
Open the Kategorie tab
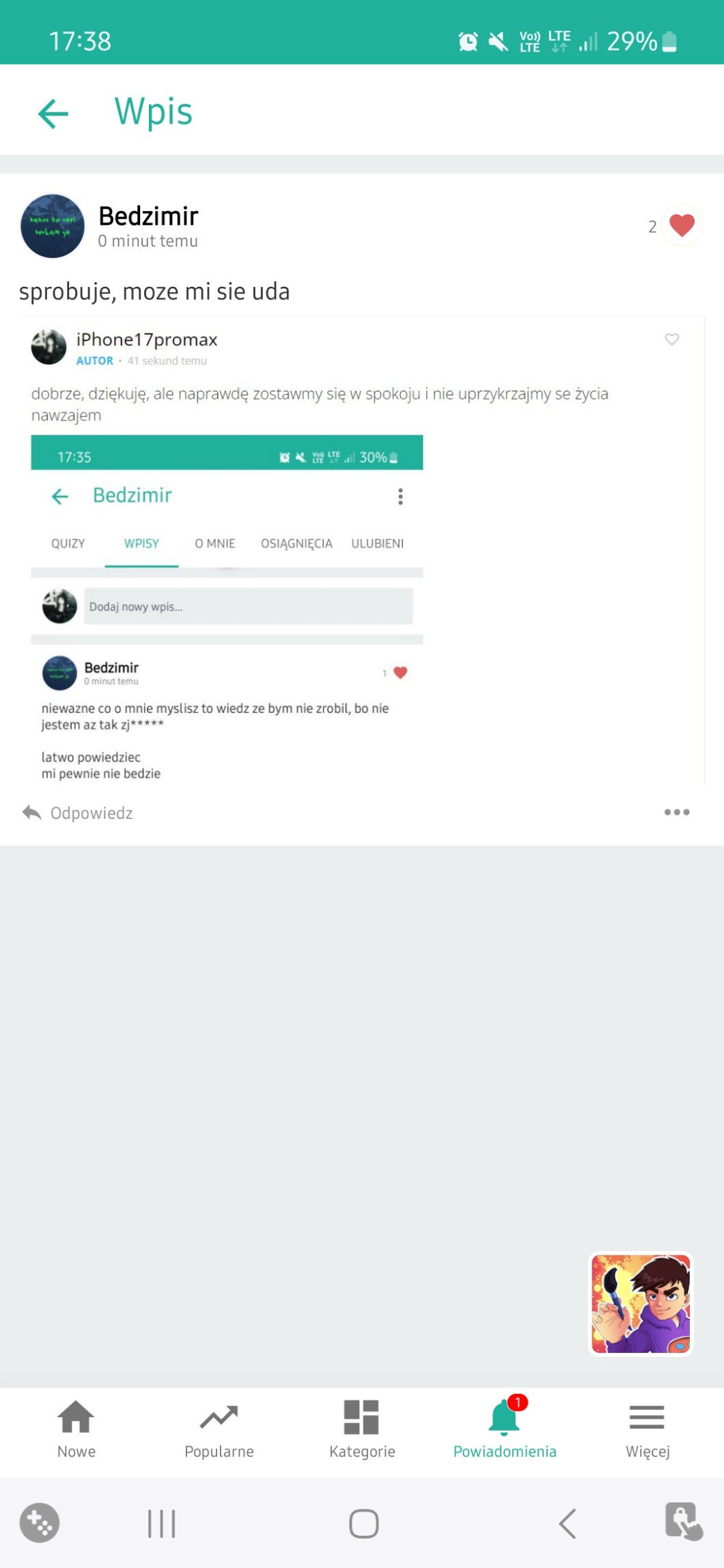(x=361, y=1429)
